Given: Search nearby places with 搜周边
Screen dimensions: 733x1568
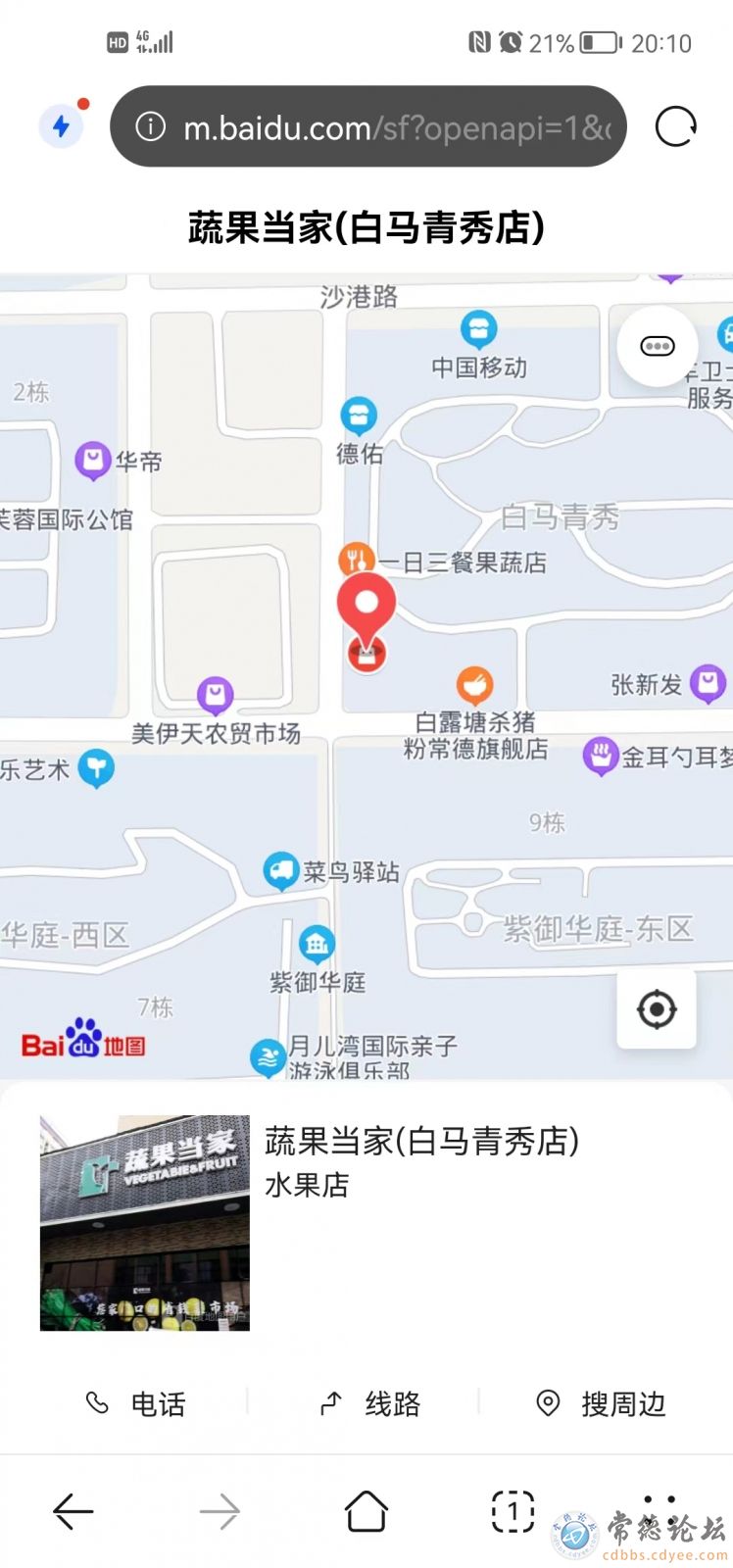Looking at the screenshot, I should pyautogui.click(x=602, y=1404).
